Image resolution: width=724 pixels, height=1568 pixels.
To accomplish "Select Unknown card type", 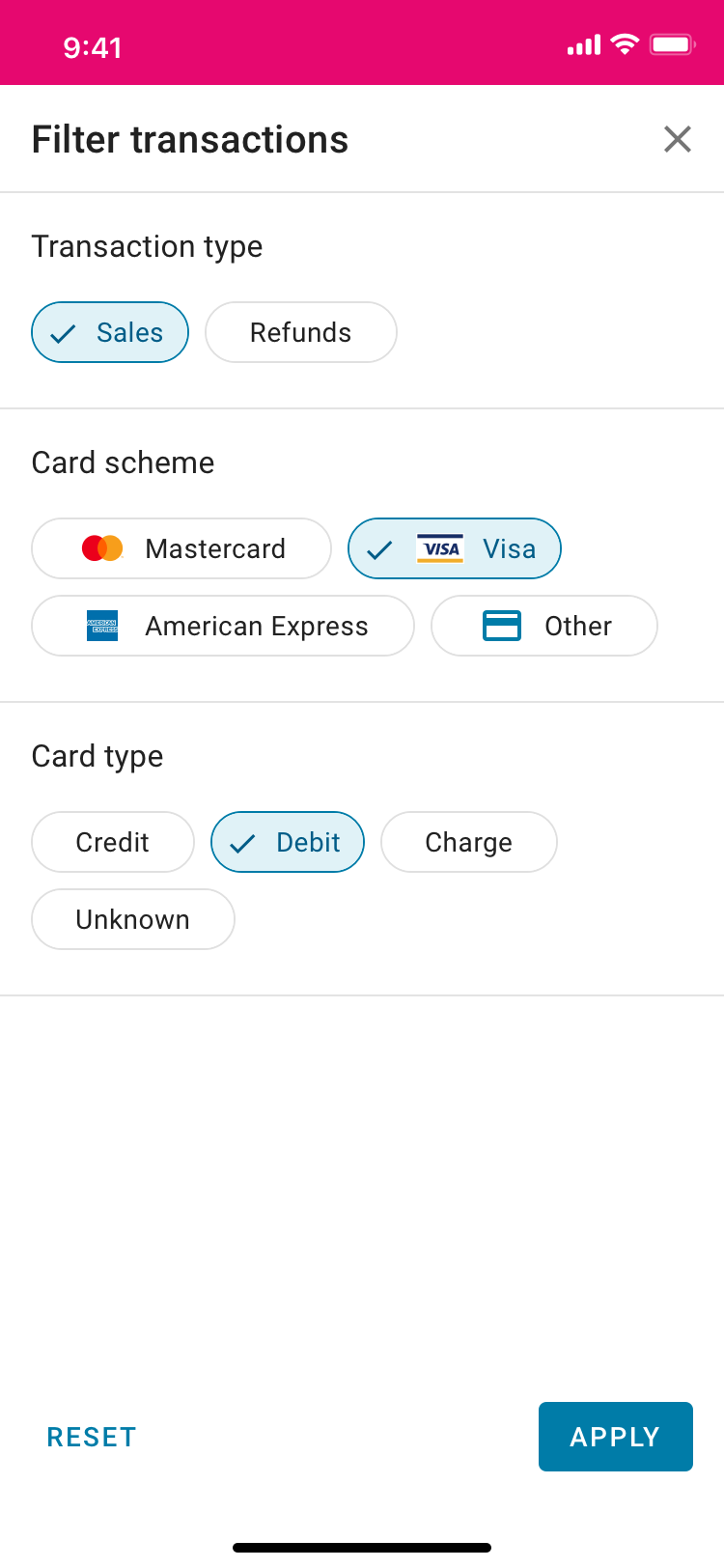I will (x=133, y=919).
